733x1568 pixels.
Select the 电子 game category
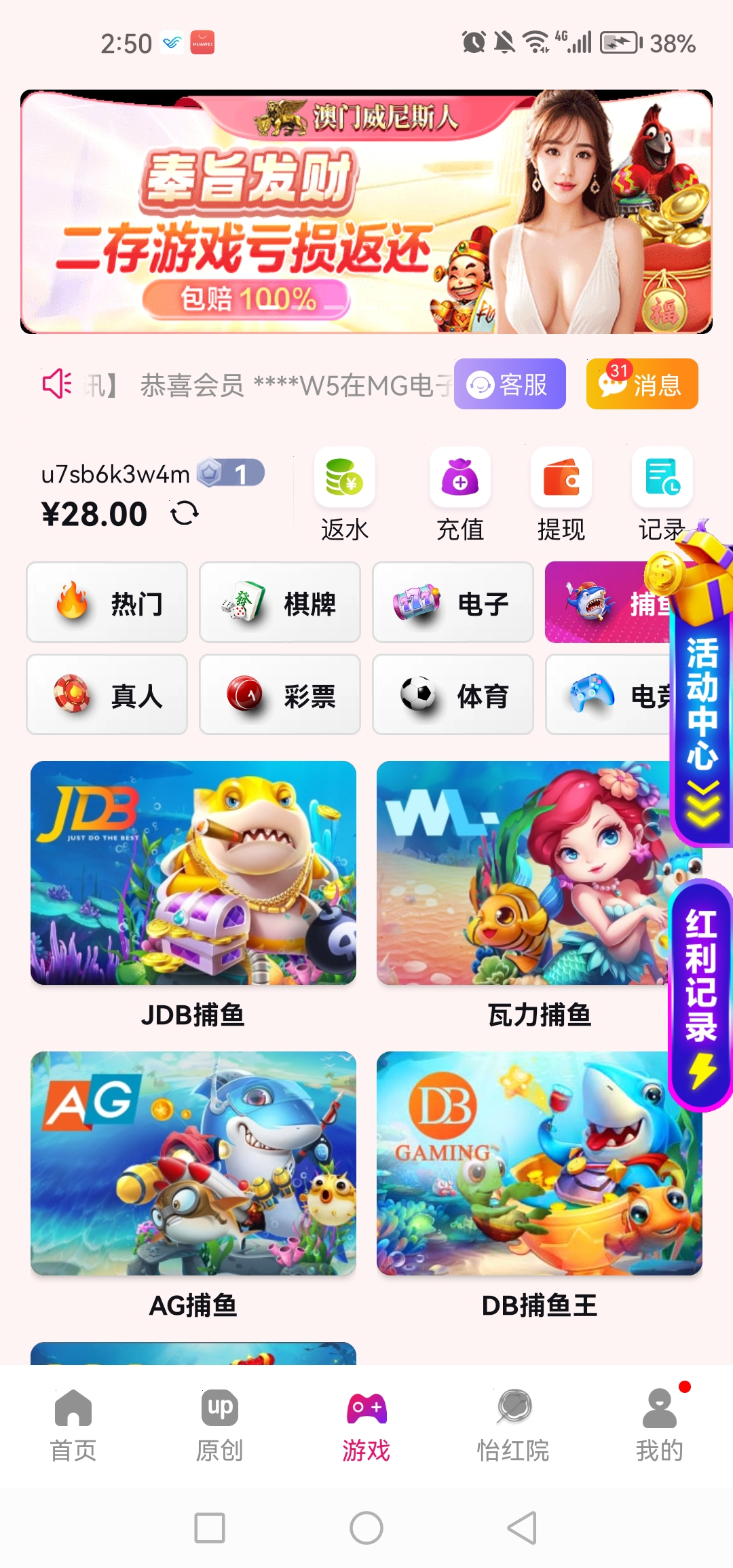[x=453, y=602]
